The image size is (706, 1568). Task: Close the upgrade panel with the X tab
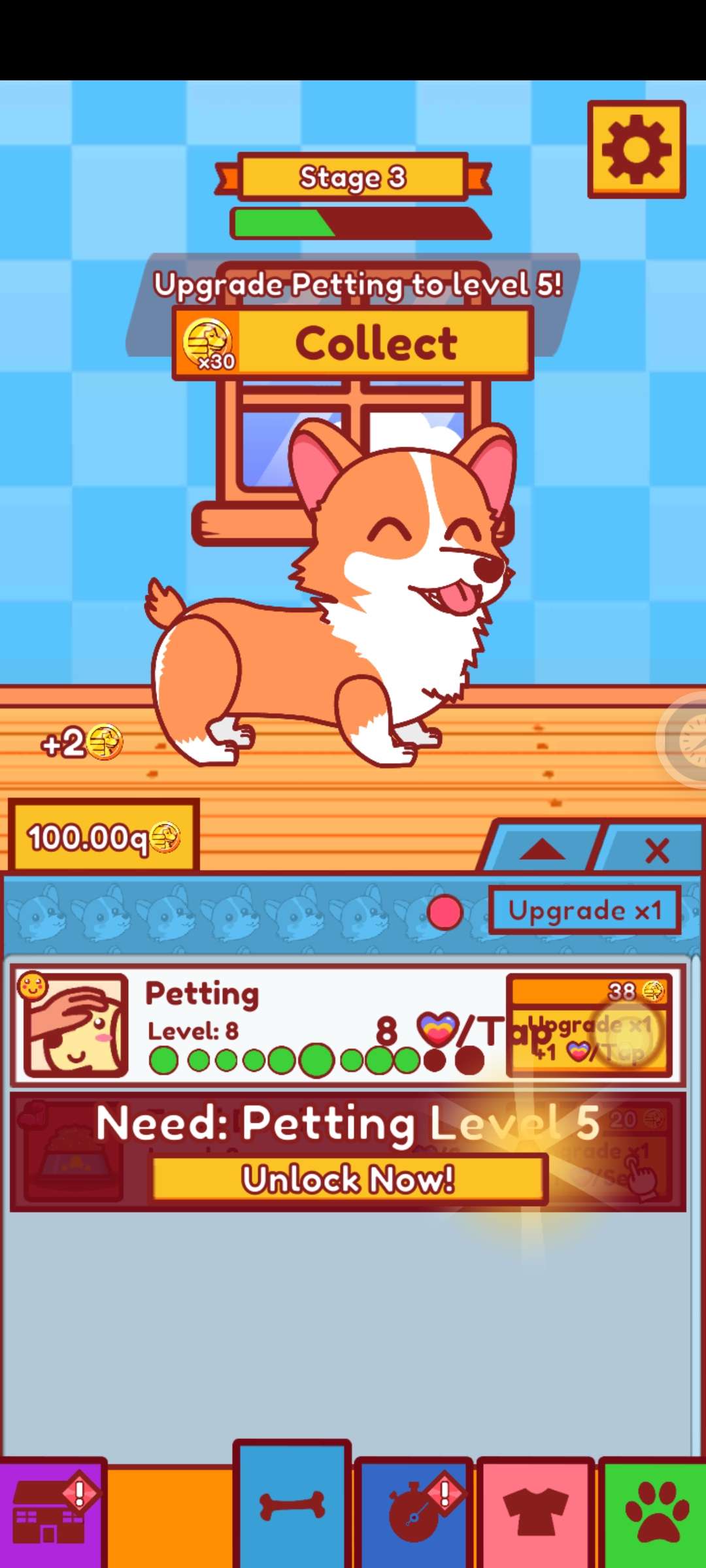656,851
